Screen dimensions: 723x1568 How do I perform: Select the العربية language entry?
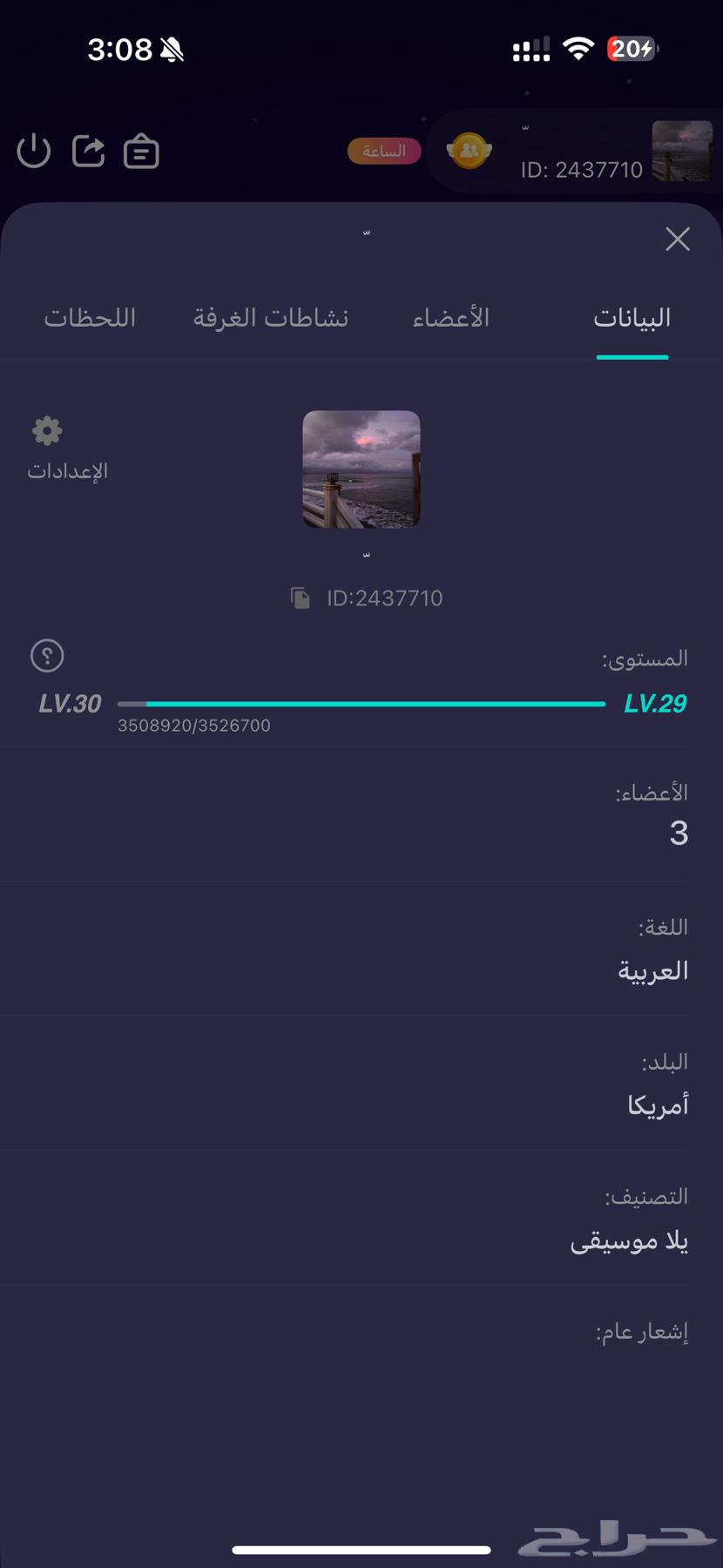pos(653,970)
